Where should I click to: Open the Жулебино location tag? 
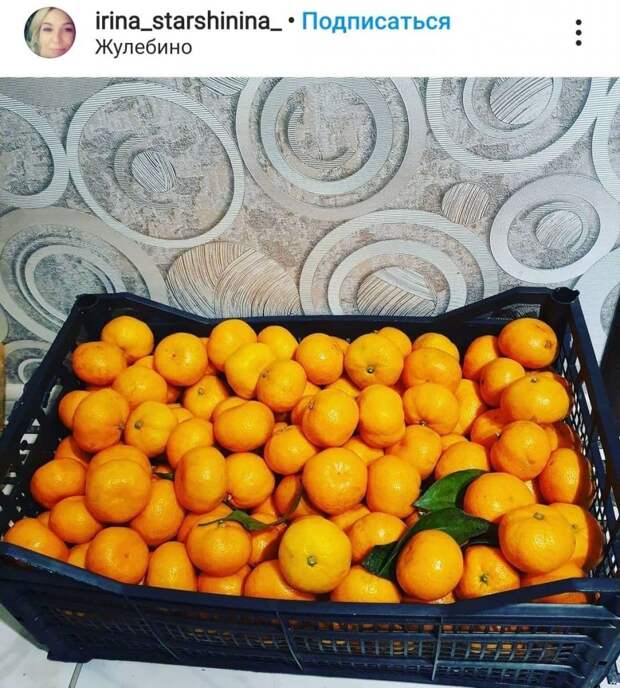[x=144, y=46]
